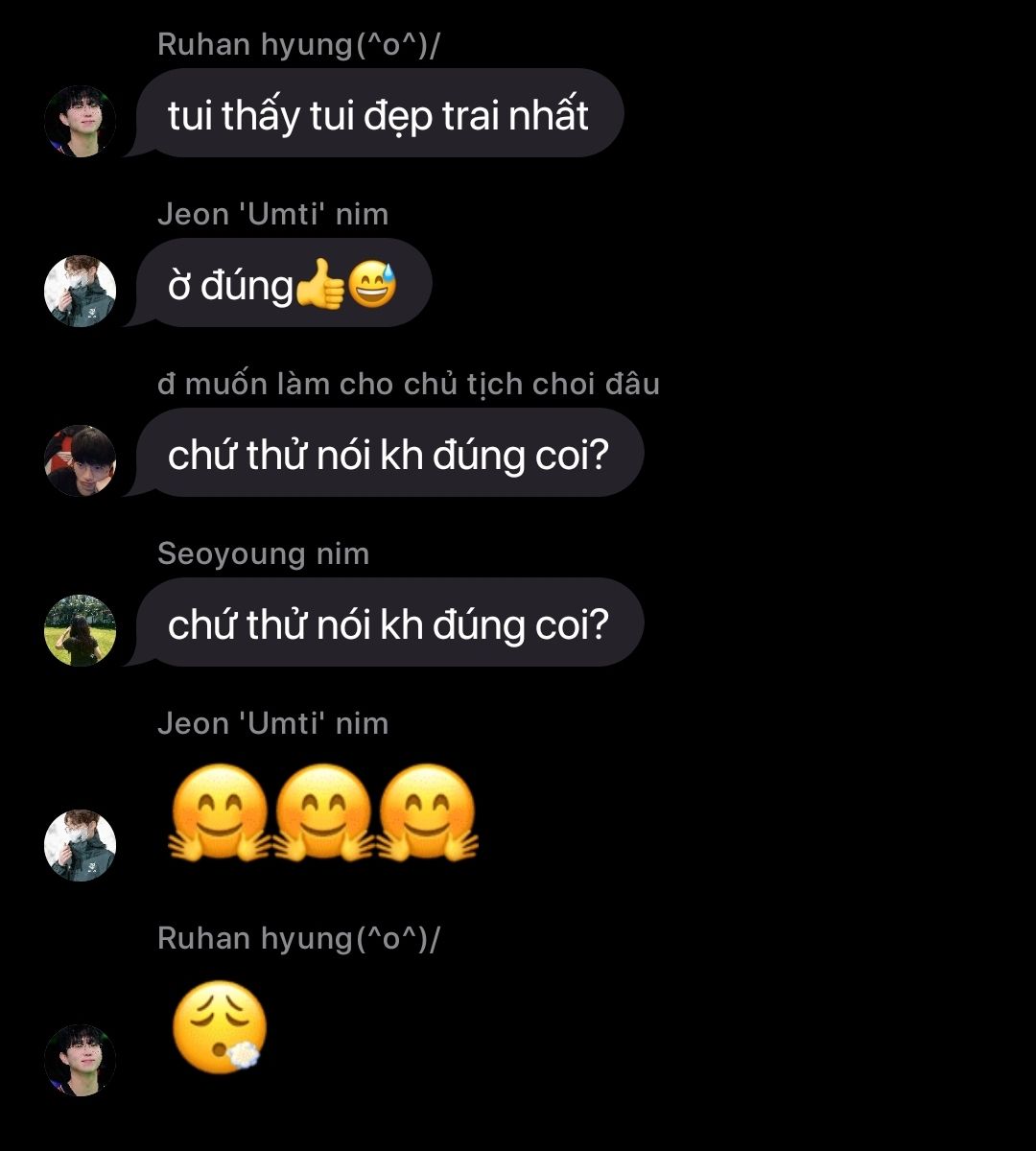Open avatar beside "tui thấy tui đẹp trai nhất"
The image size is (1036, 1151).
coord(81,121)
